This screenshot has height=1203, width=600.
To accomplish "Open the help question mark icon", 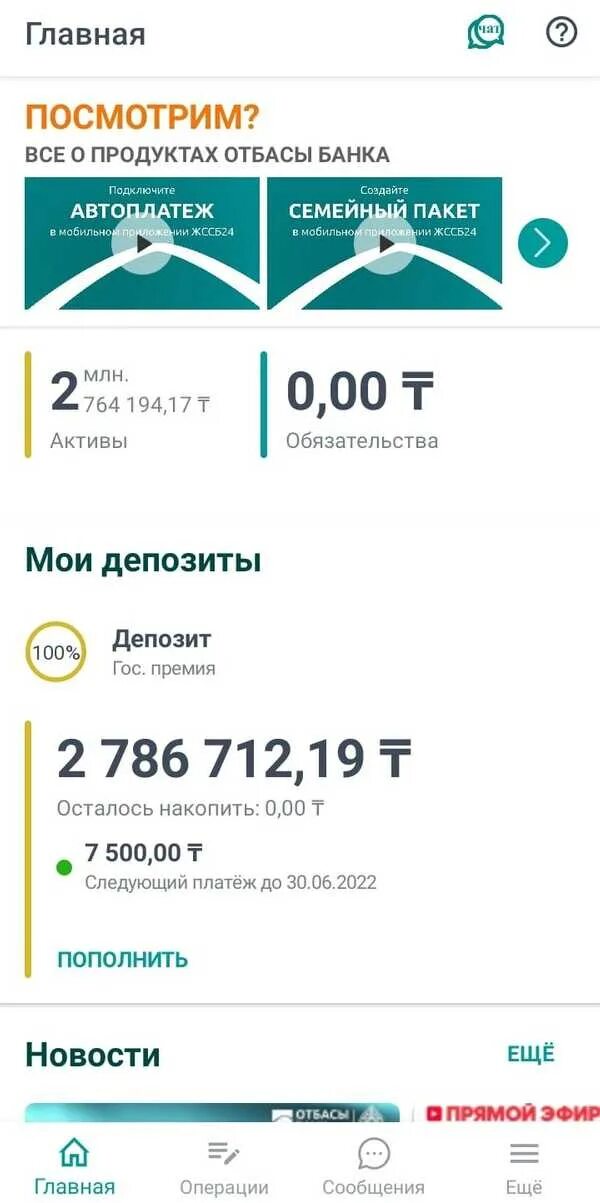I will (561, 33).
